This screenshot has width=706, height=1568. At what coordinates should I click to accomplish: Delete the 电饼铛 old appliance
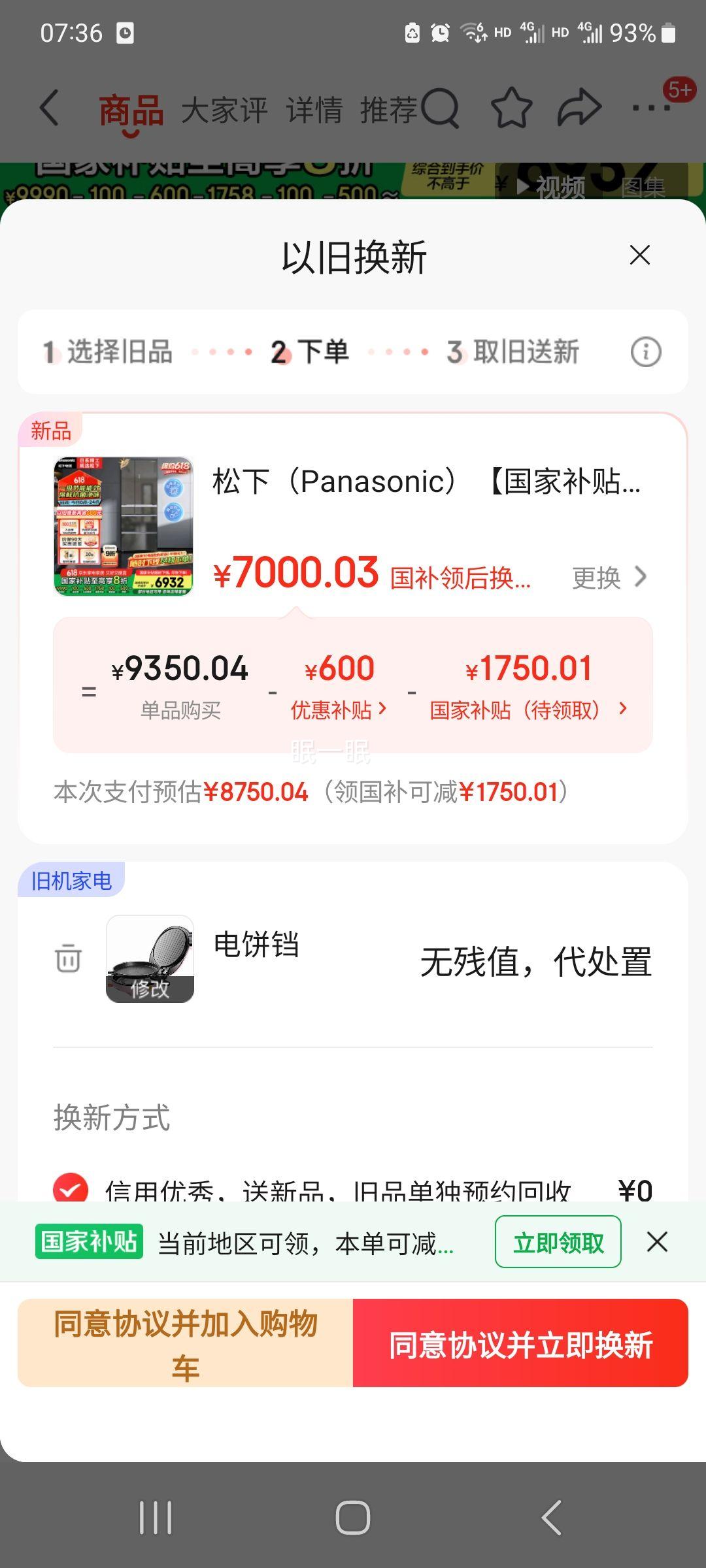(x=68, y=958)
